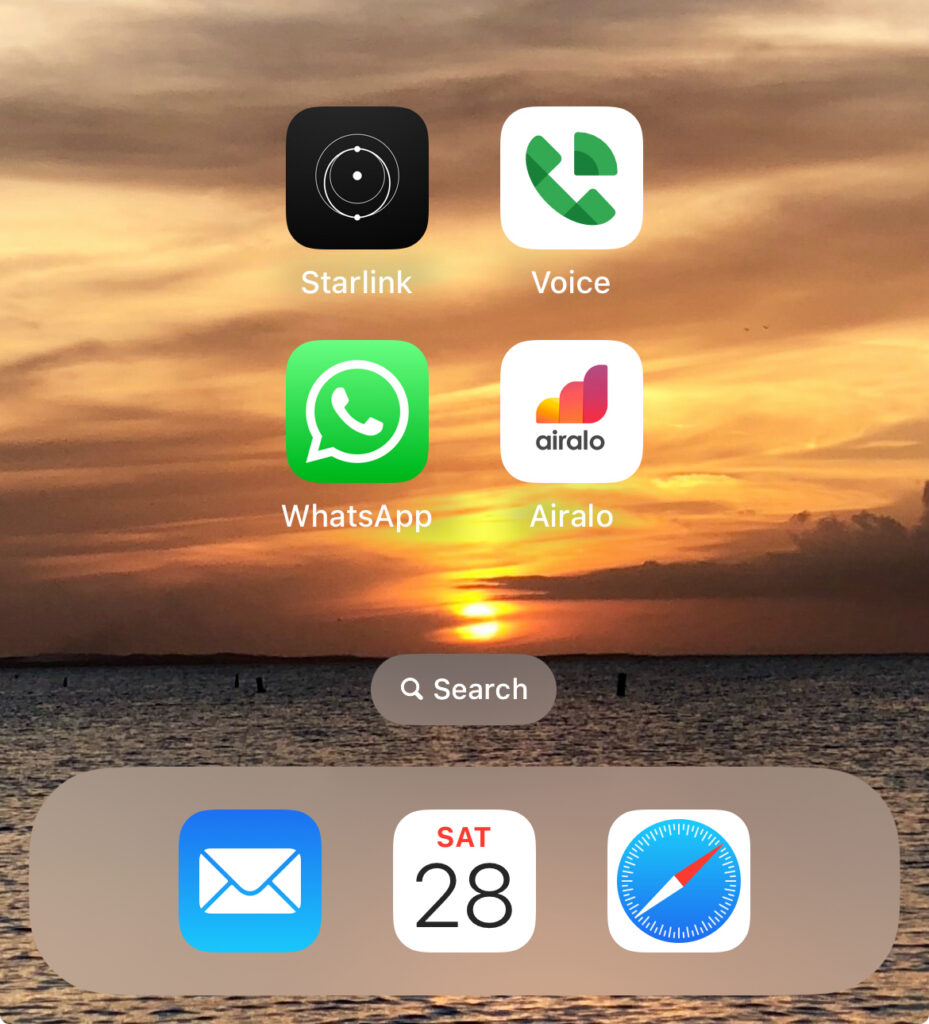Launch Safari from the dock
Screen dimensions: 929x1024
[x=678, y=880]
